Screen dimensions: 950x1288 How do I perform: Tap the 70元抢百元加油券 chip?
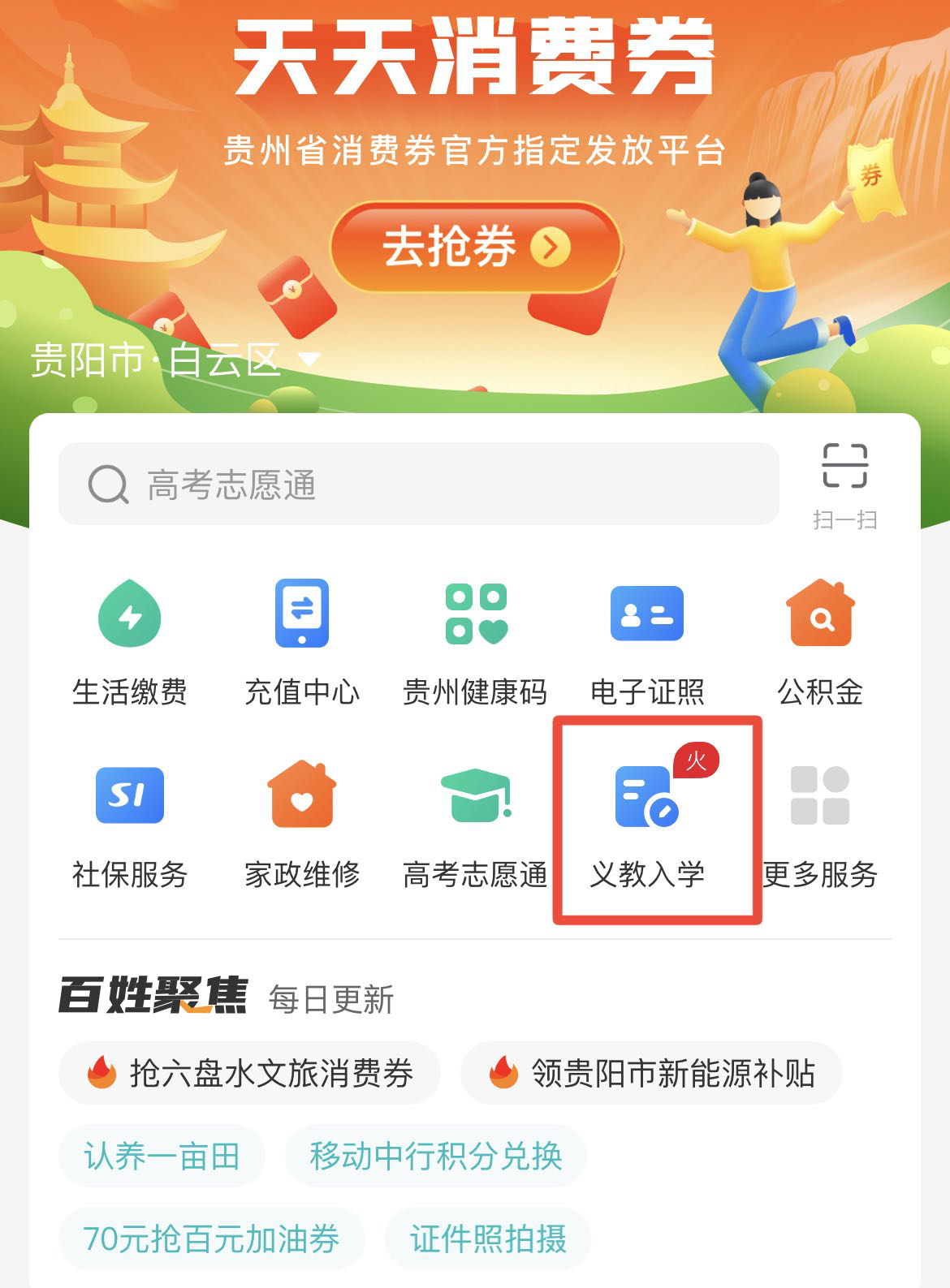click(211, 1239)
